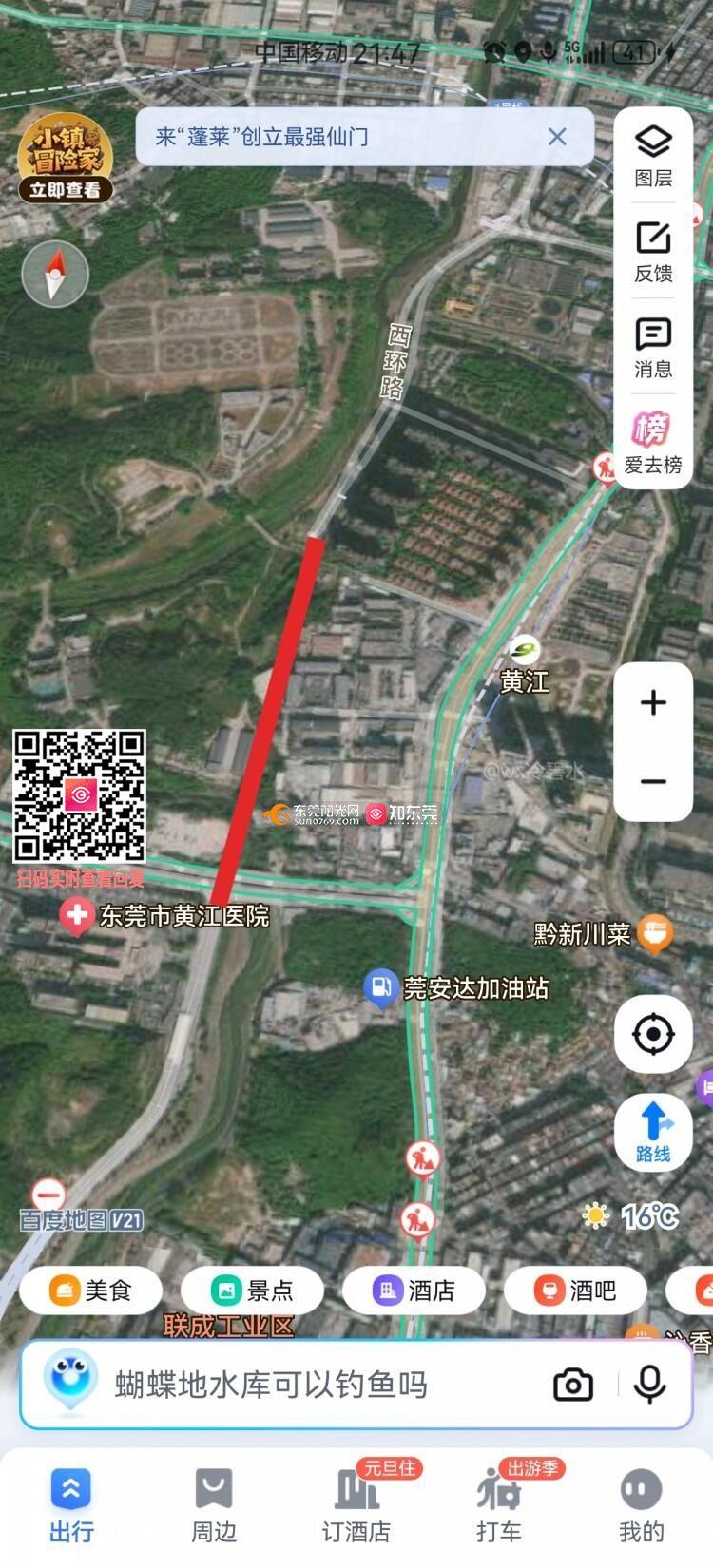Open the 消息 messages panel
Image resolution: width=713 pixels, height=1568 pixels.
pyautogui.click(x=653, y=347)
